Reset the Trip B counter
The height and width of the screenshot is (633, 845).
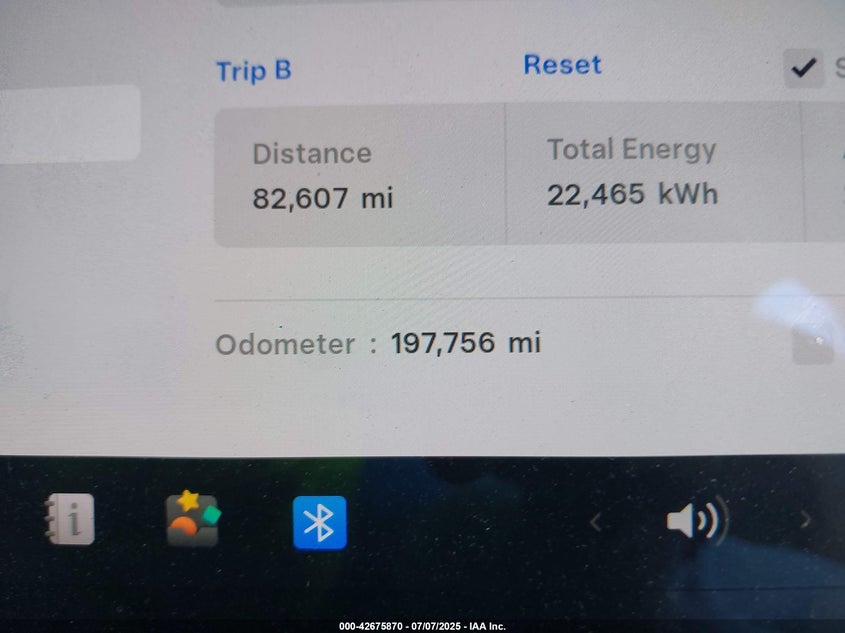point(562,66)
